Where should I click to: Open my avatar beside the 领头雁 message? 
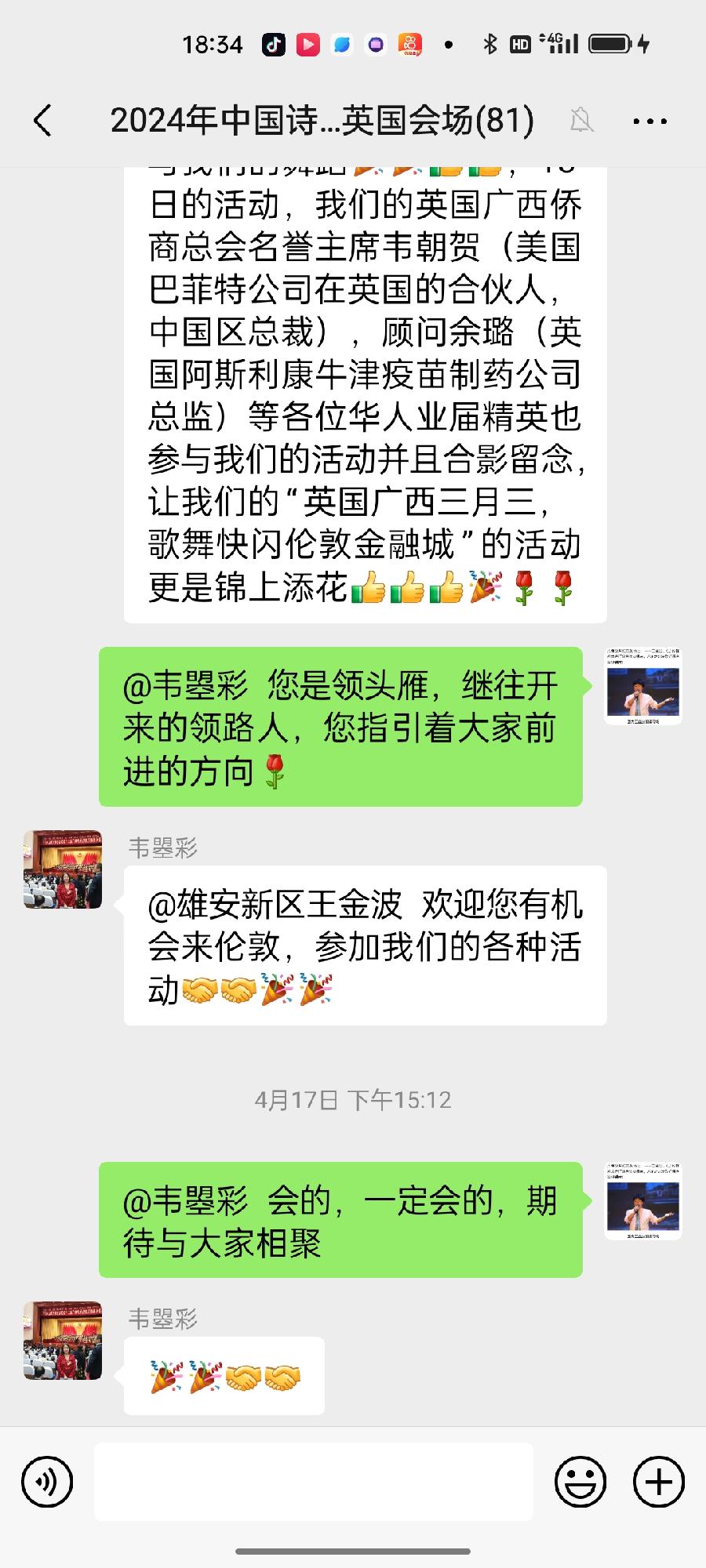coord(643,686)
